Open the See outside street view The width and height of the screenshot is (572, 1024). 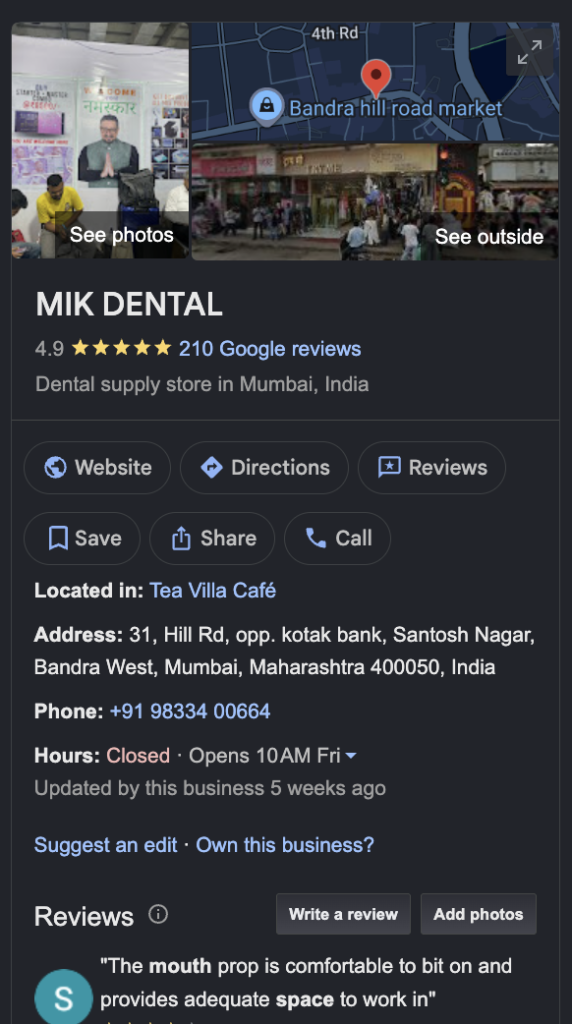pyautogui.click(x=375, y=202)
